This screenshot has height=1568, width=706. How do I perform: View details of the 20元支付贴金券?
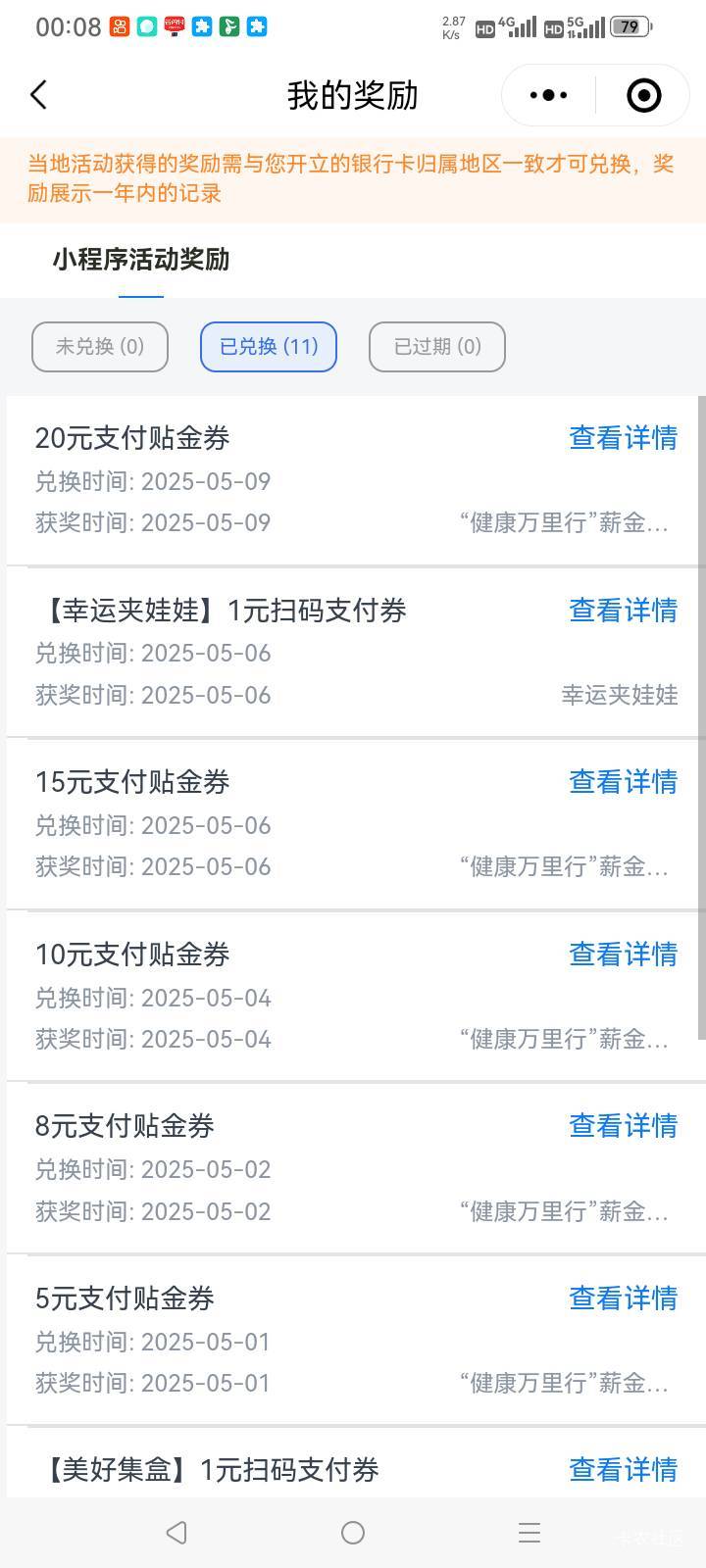[624, 438]
